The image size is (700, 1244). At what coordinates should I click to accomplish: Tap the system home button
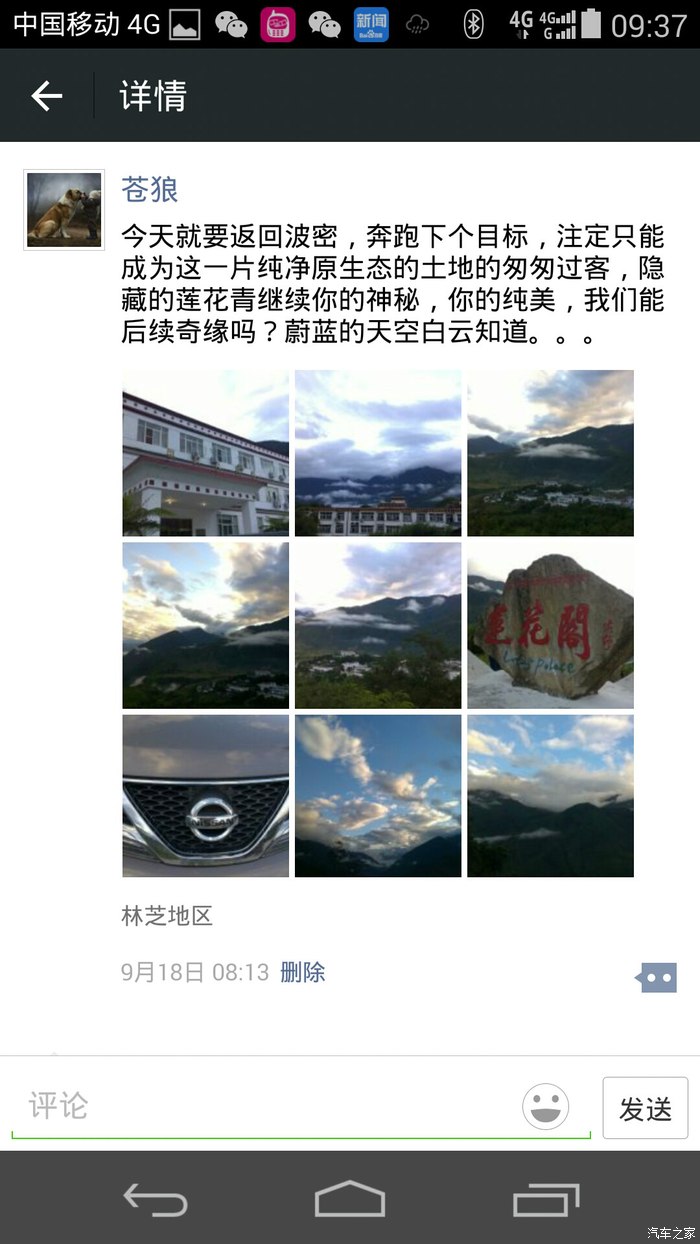click(350, 1198)
